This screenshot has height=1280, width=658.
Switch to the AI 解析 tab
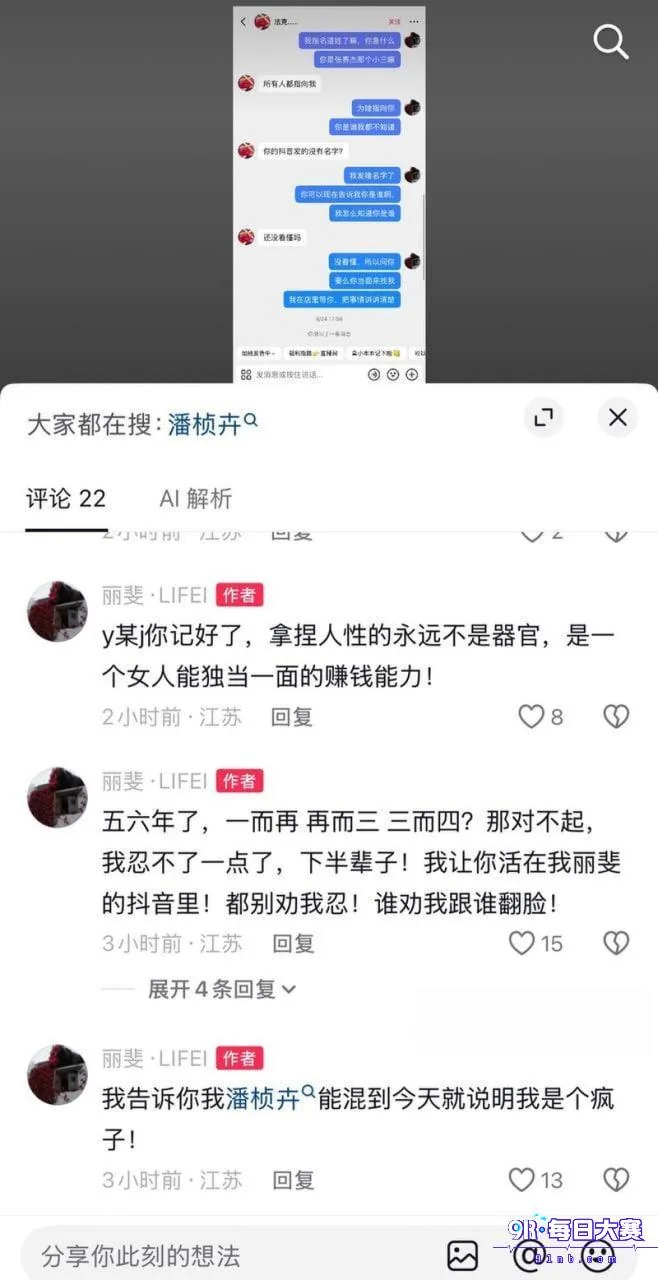196,498
